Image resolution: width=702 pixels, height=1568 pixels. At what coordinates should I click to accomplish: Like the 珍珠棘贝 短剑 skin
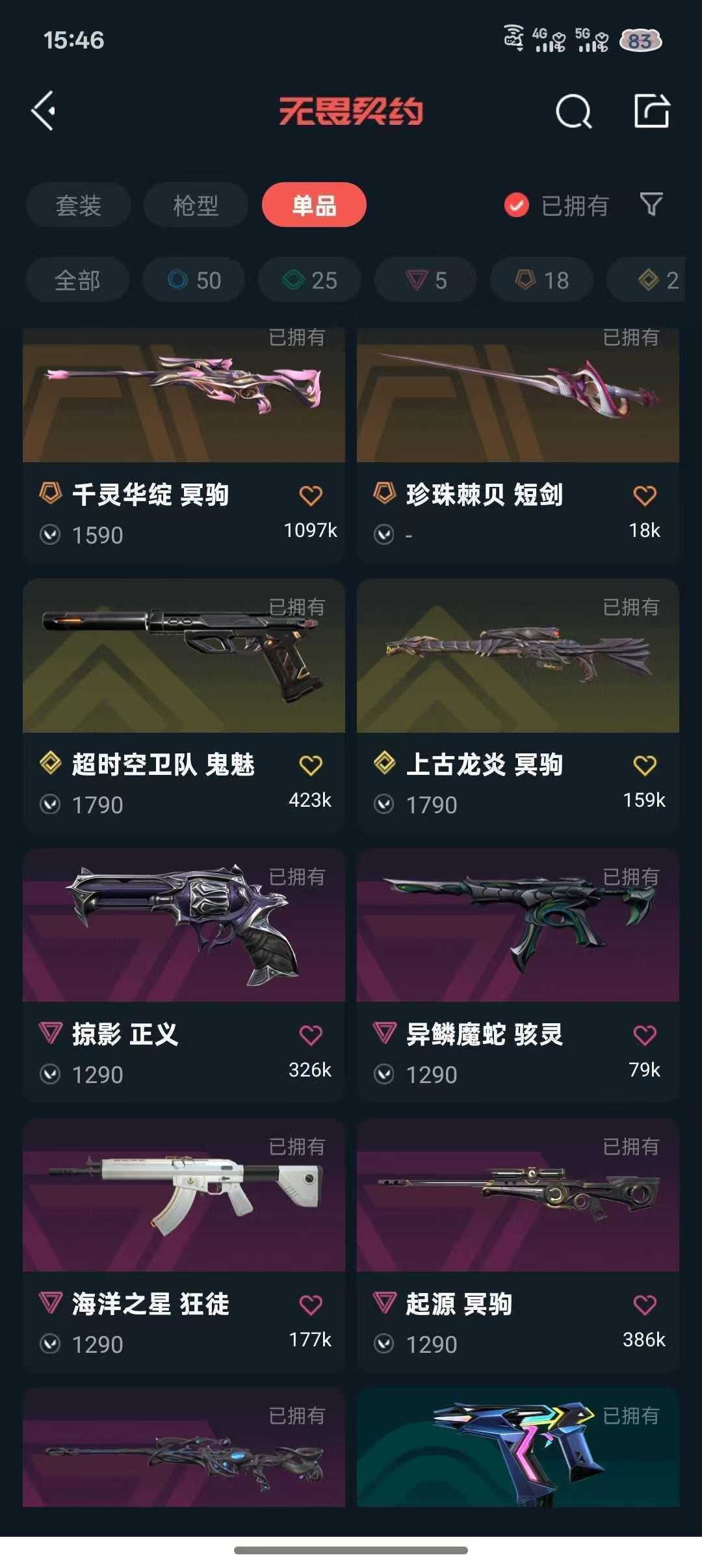coord(644,496)
